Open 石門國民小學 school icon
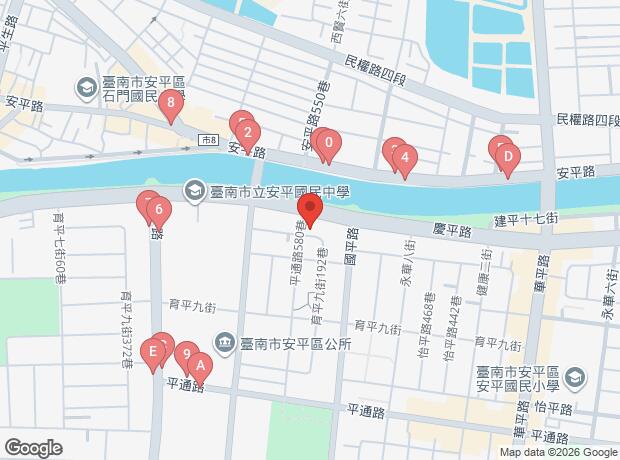This screenshot has height=460, width=620. [85, 89]
